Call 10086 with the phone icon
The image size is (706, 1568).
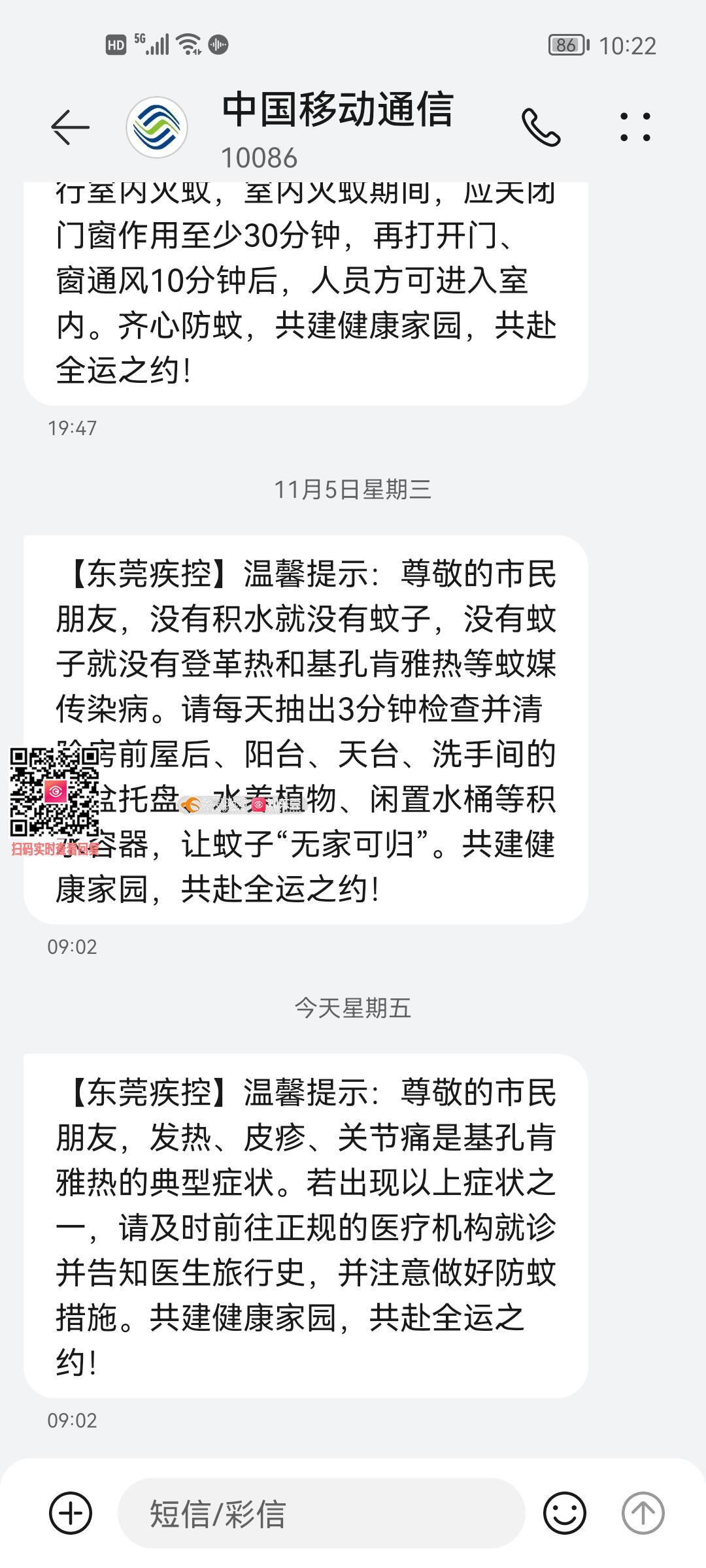pyautogui.click(x=541, y=127)
